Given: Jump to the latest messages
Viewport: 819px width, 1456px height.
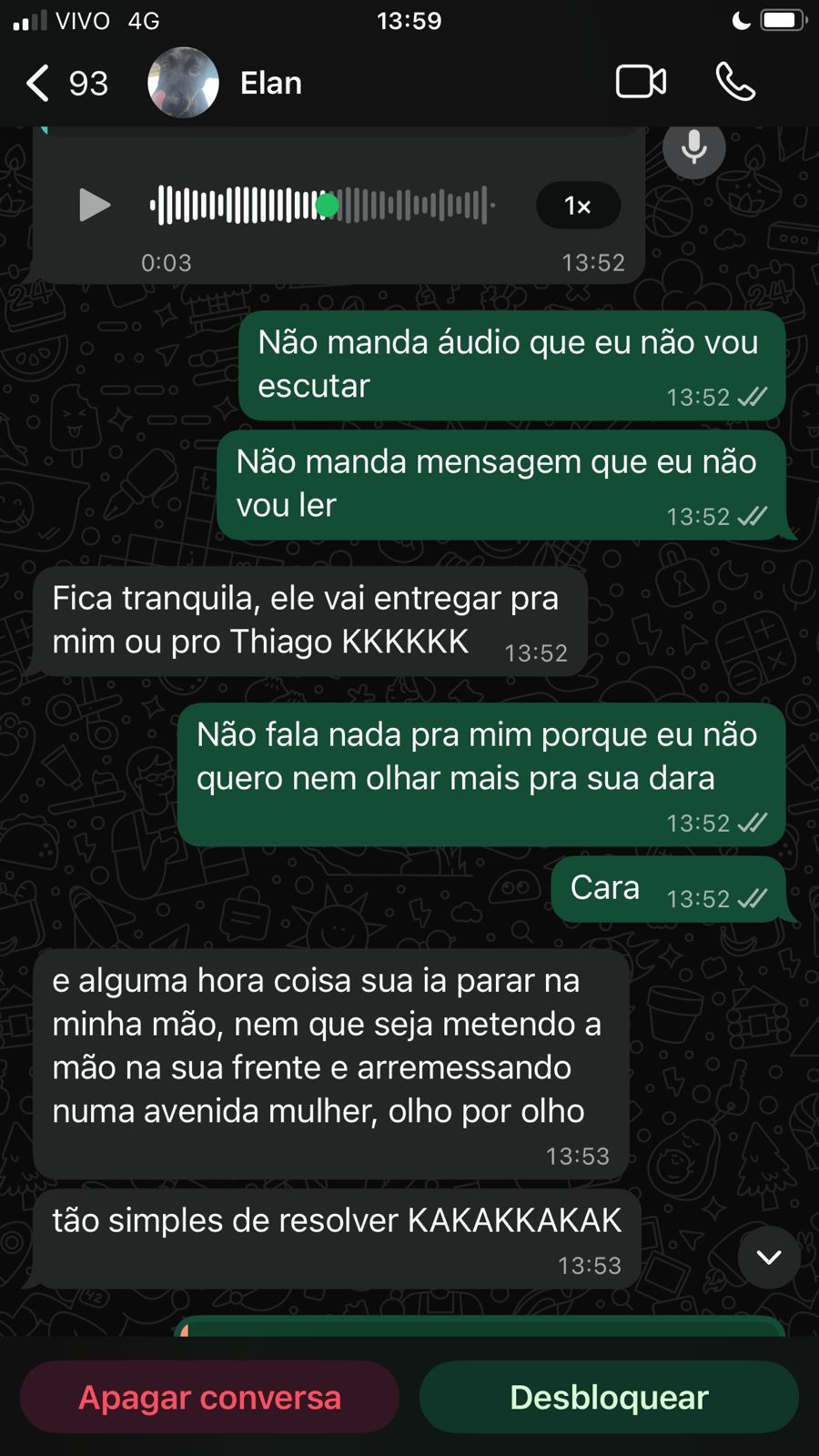Looking at the screenshot, I should click(769, 1257).
